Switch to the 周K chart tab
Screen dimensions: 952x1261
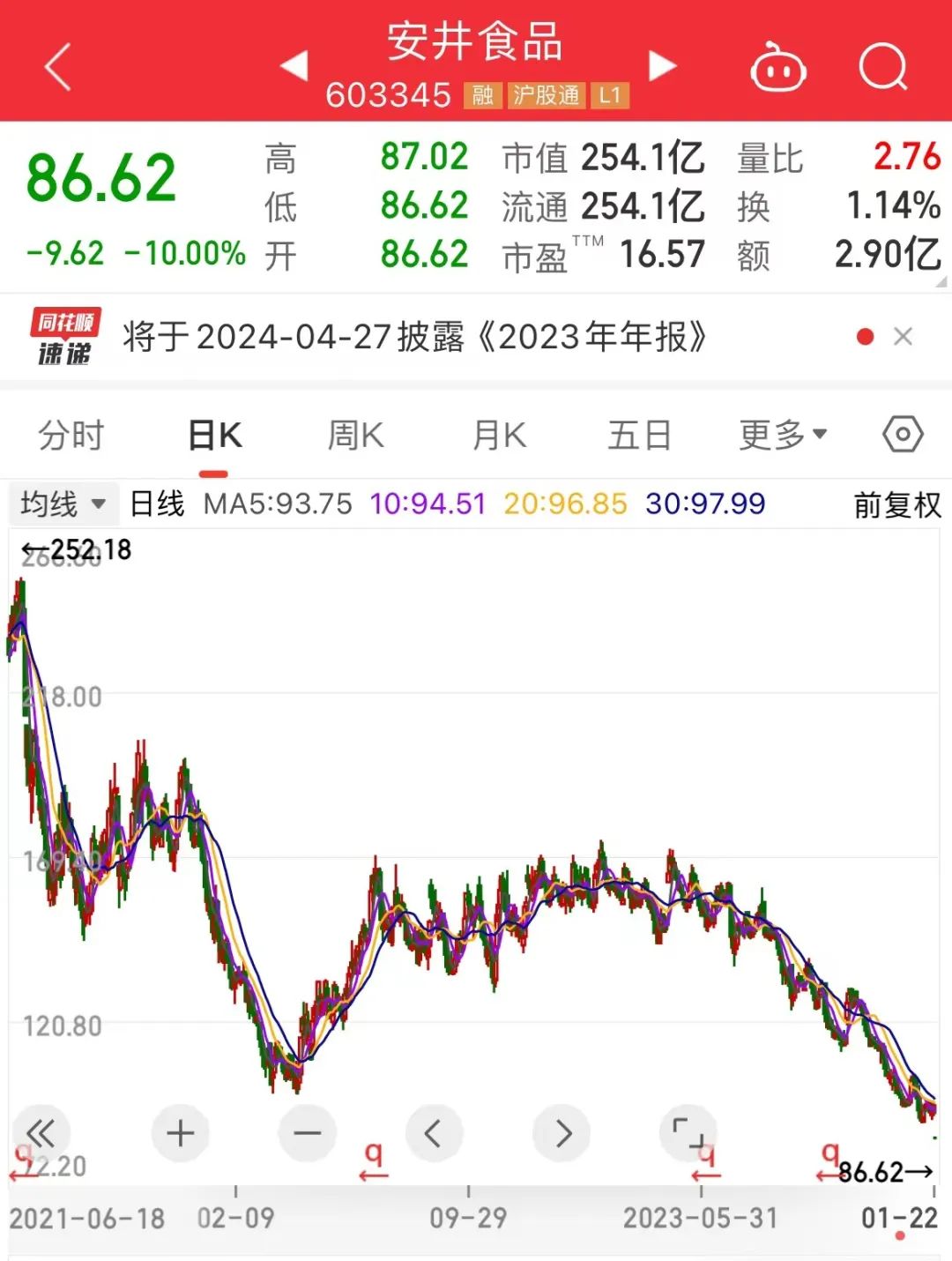(355, 435)
